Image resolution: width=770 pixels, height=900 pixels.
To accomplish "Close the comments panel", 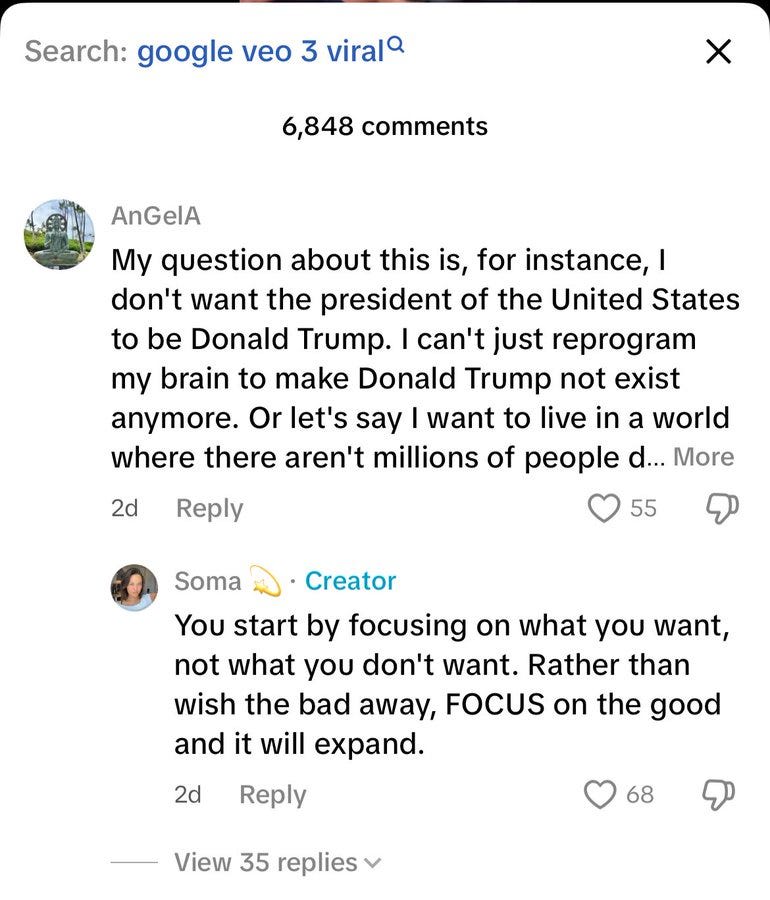I will (718, 52).
